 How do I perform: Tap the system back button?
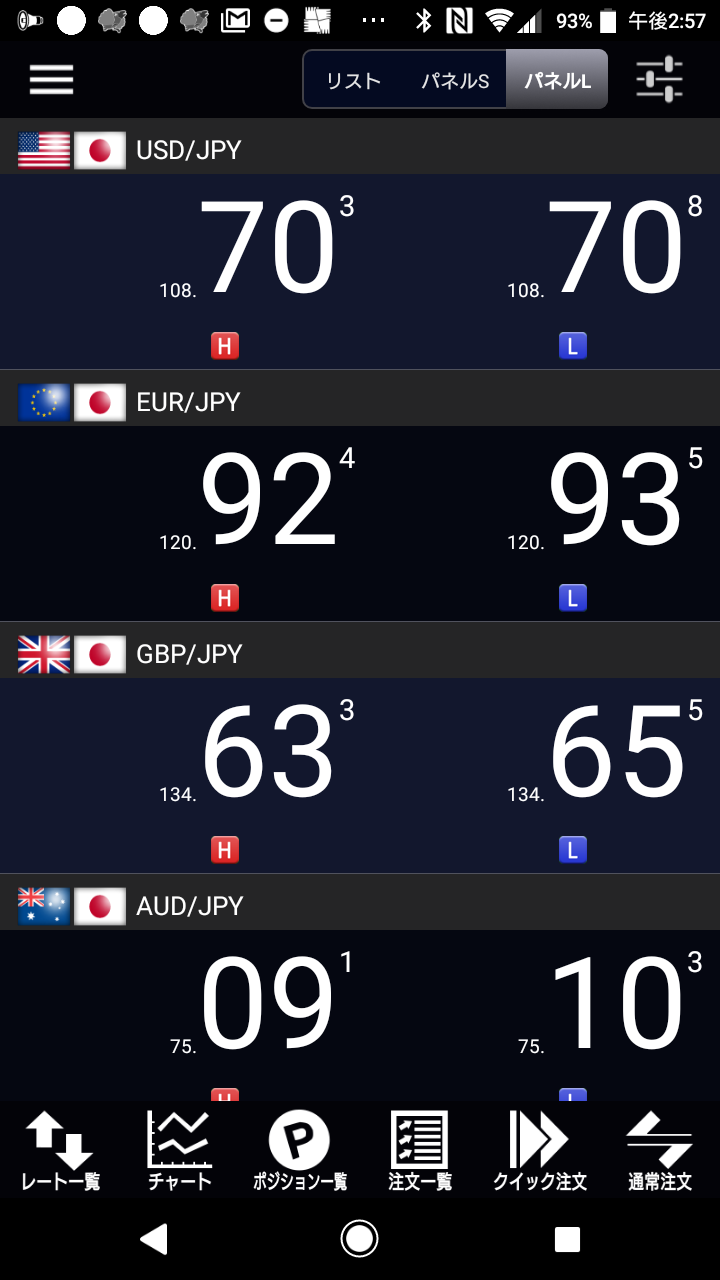pyautogui.click(x=153, y=1239)
